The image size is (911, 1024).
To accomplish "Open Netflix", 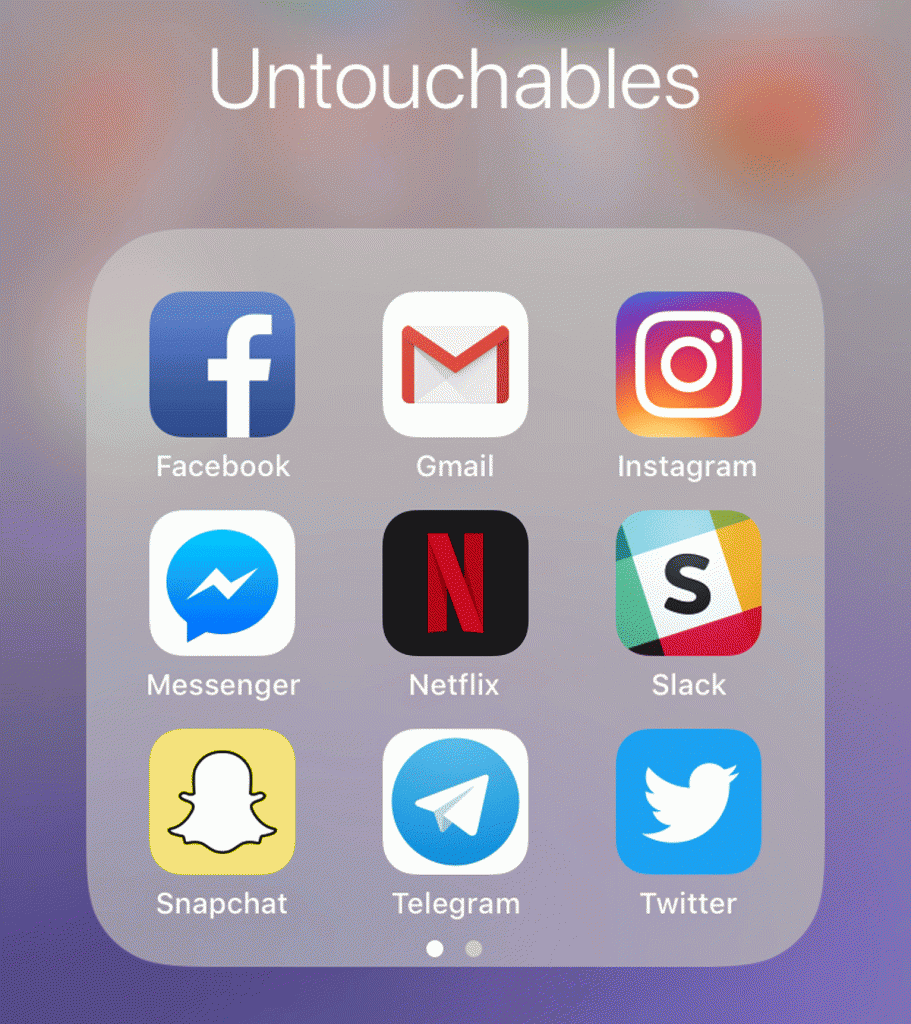I will [455, 583].
